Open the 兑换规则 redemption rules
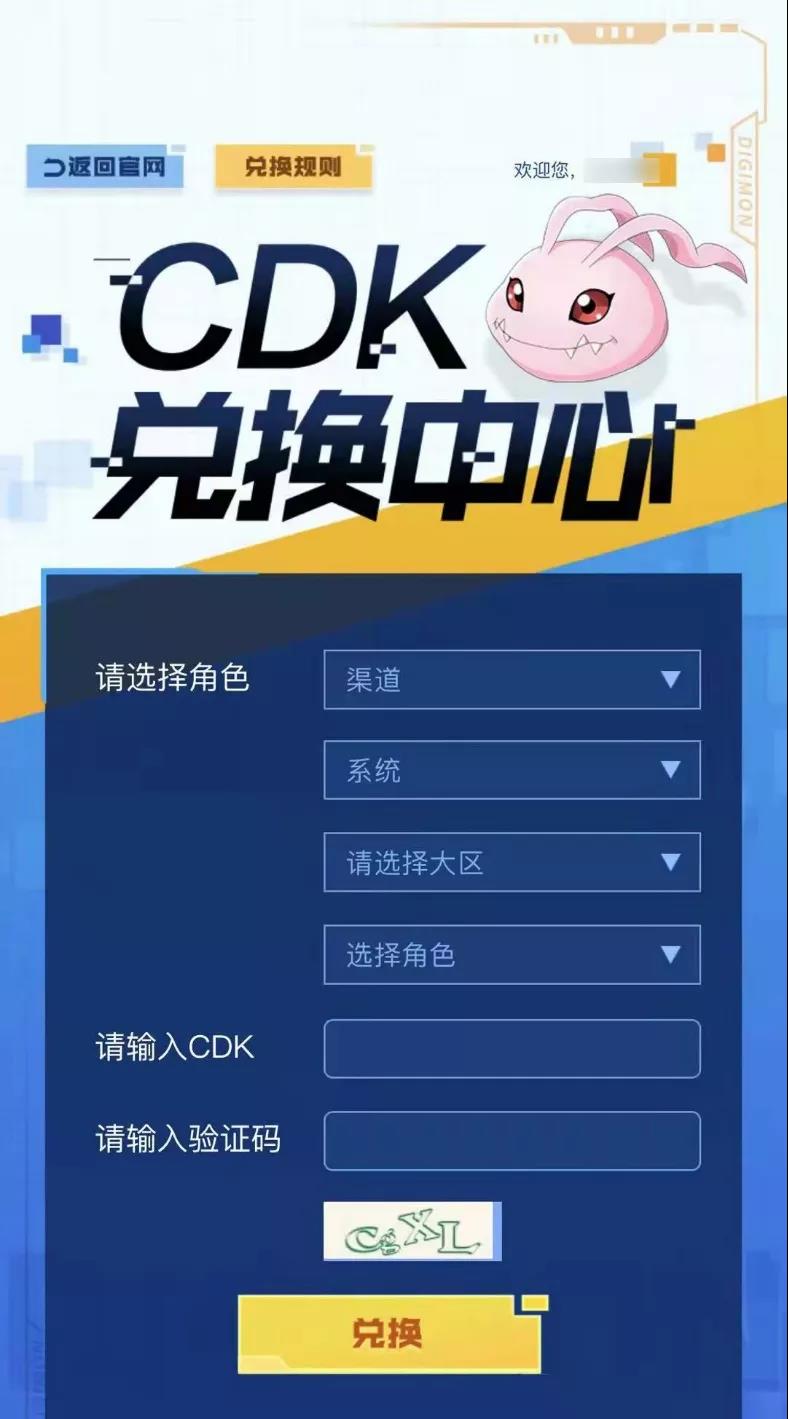The width and height of the screenshot is (788, 1419). (293, 167)
